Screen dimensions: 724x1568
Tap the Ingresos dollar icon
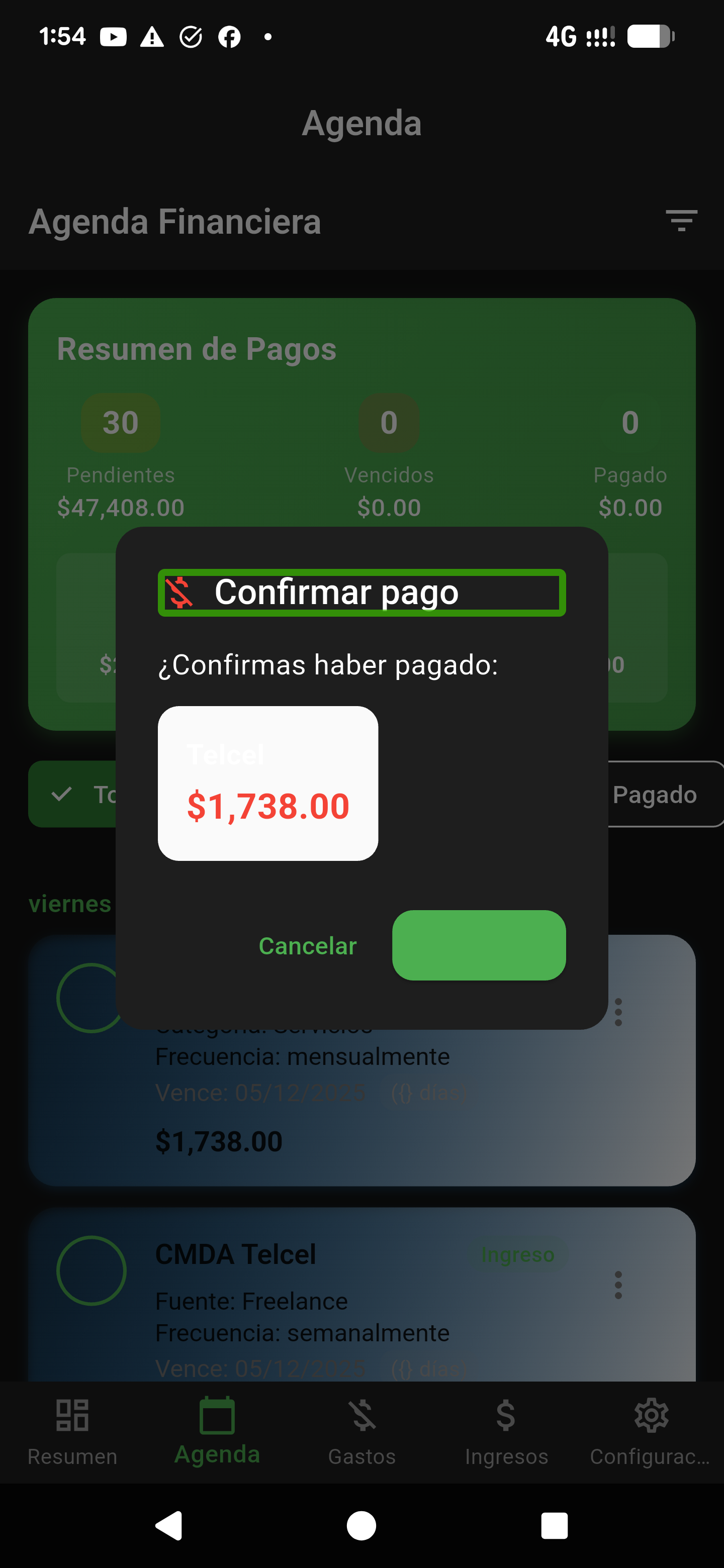click(506, 1416)
